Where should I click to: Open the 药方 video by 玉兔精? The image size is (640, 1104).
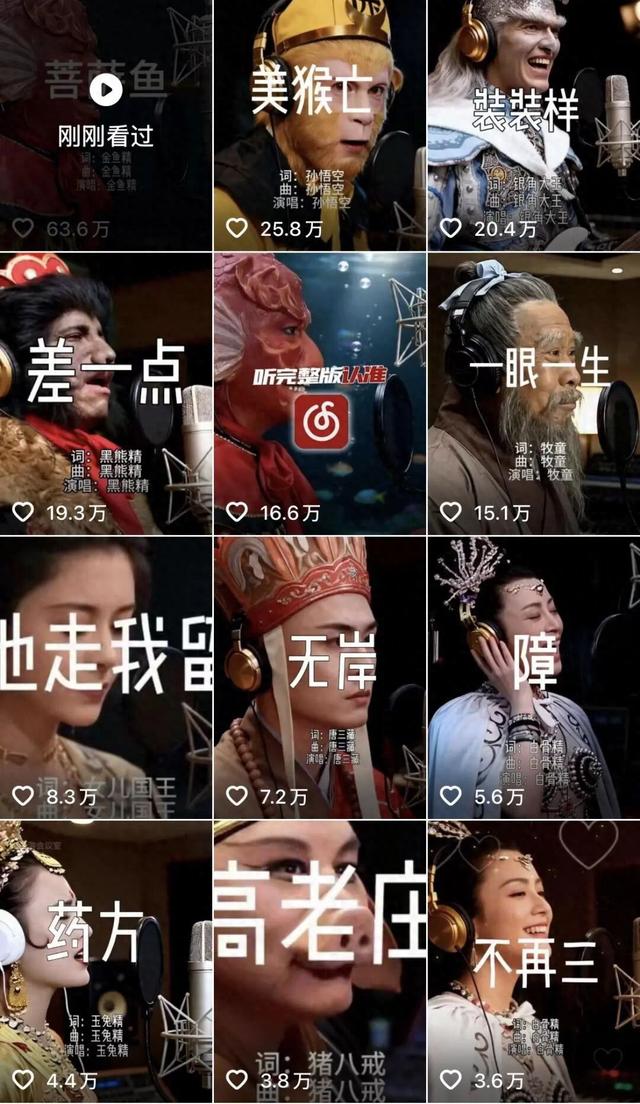click(105, 960)
